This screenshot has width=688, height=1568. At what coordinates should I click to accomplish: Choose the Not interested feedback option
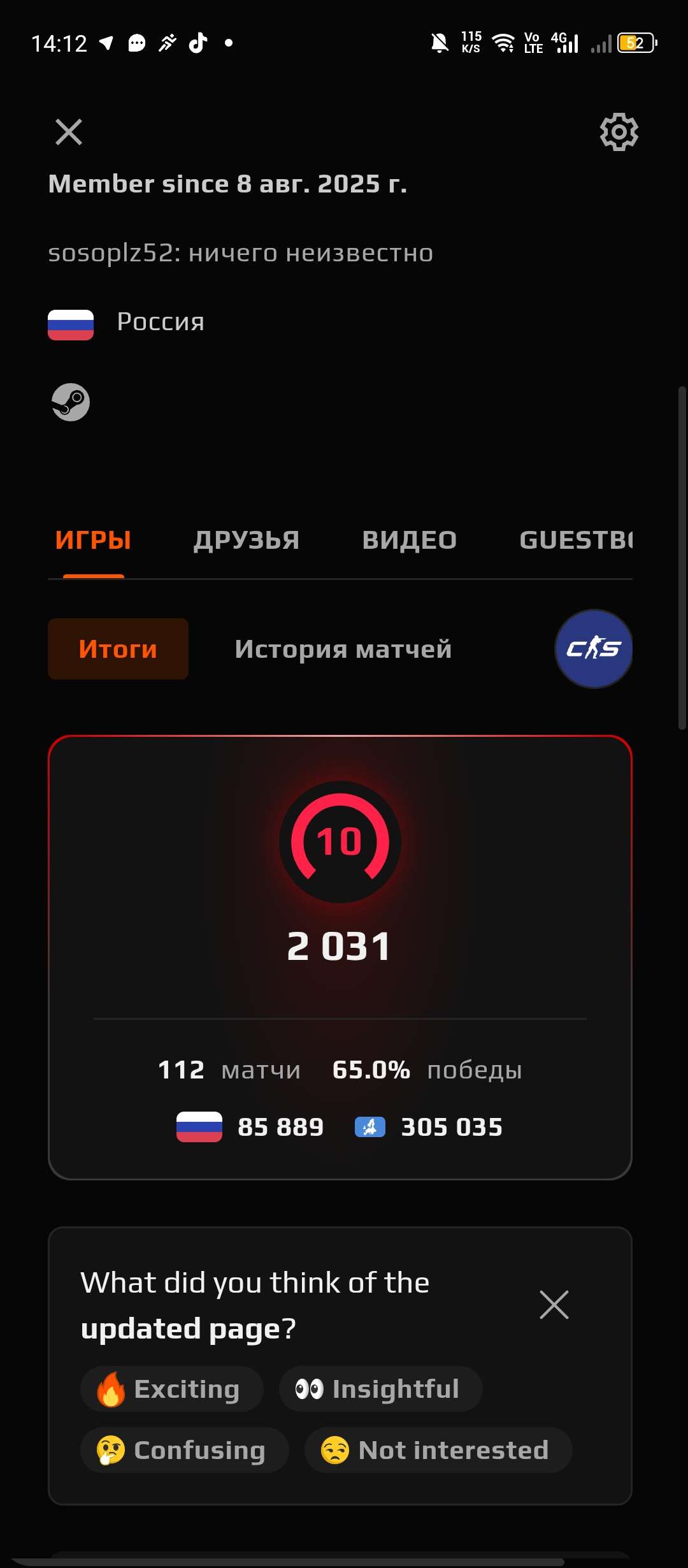[436, 1450]
